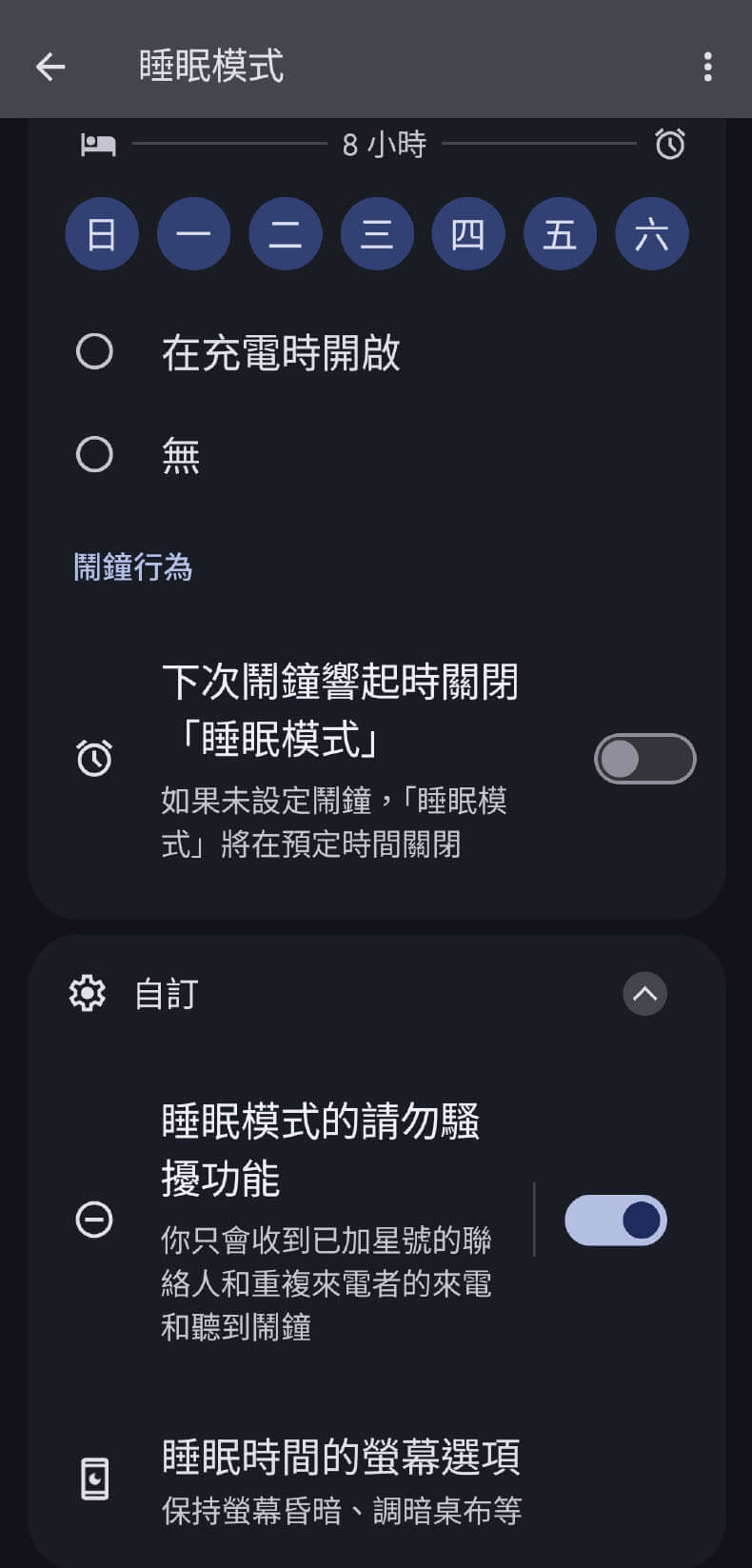
Task: Toggle the 六 day chip
Action: click(652, 234)
